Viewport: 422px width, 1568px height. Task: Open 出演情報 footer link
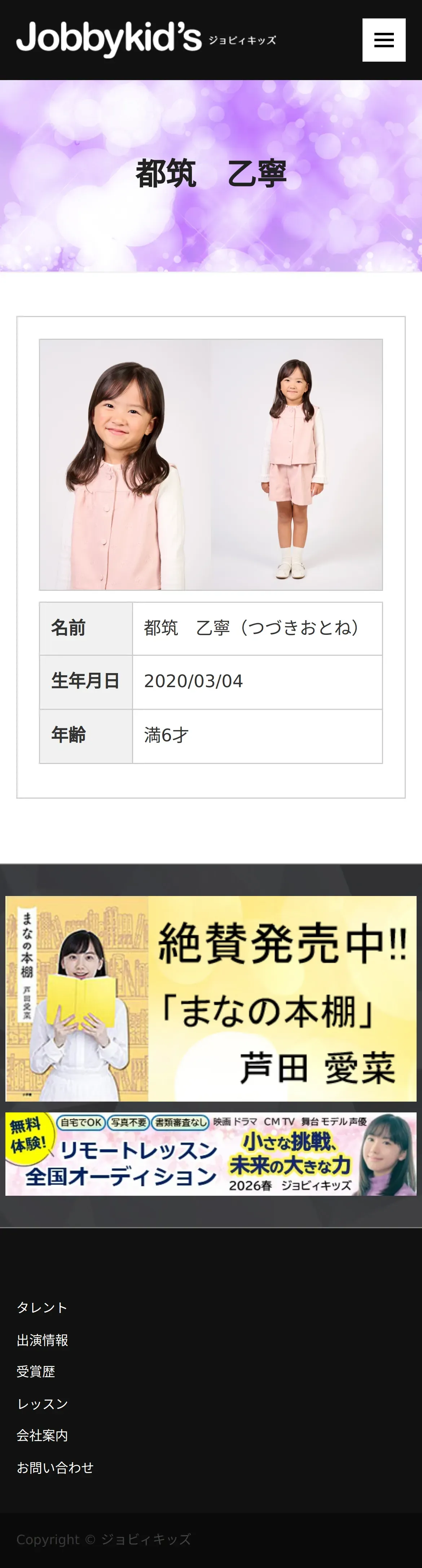tap(42, 1340)
